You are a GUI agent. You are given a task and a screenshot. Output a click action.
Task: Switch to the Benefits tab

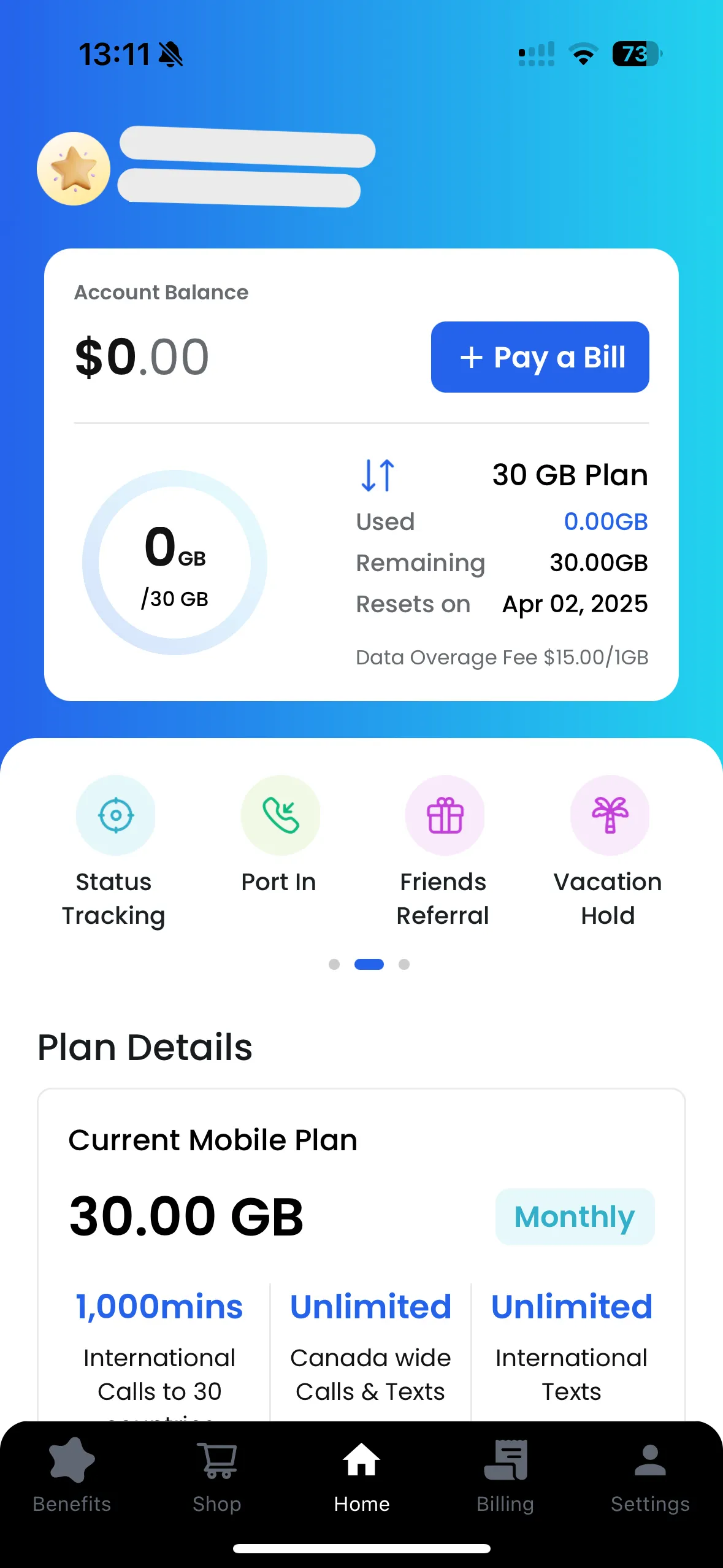click(x=72, y=1475)
